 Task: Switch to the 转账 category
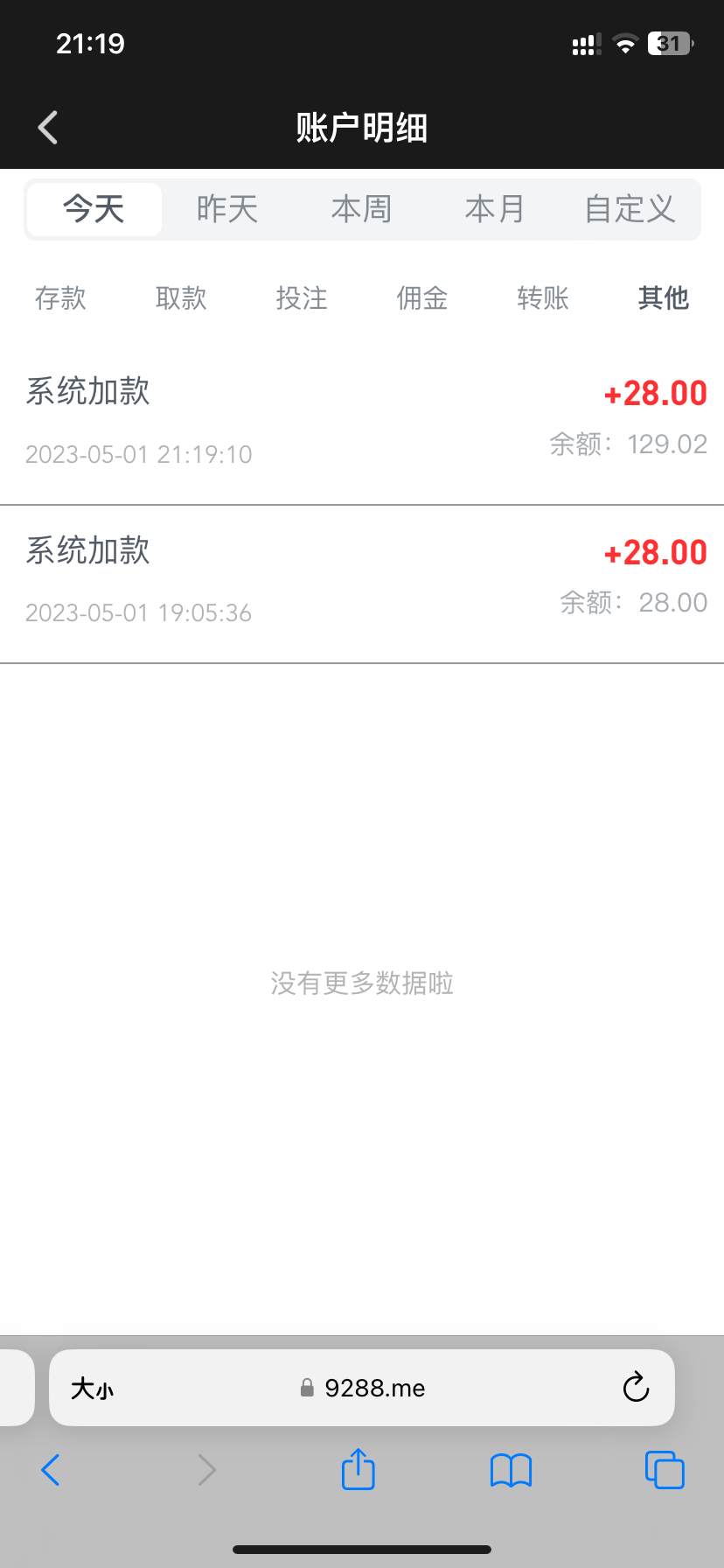(x=543, y=298)
